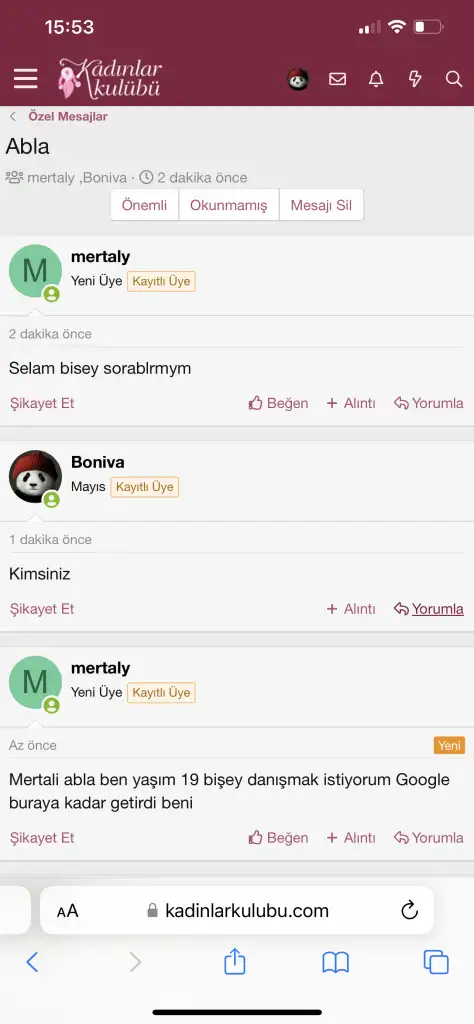Image resolution: width=474 pixels, height=1024 pixels.
Task: Open Safari tabs overview
Action: point(436,963)
